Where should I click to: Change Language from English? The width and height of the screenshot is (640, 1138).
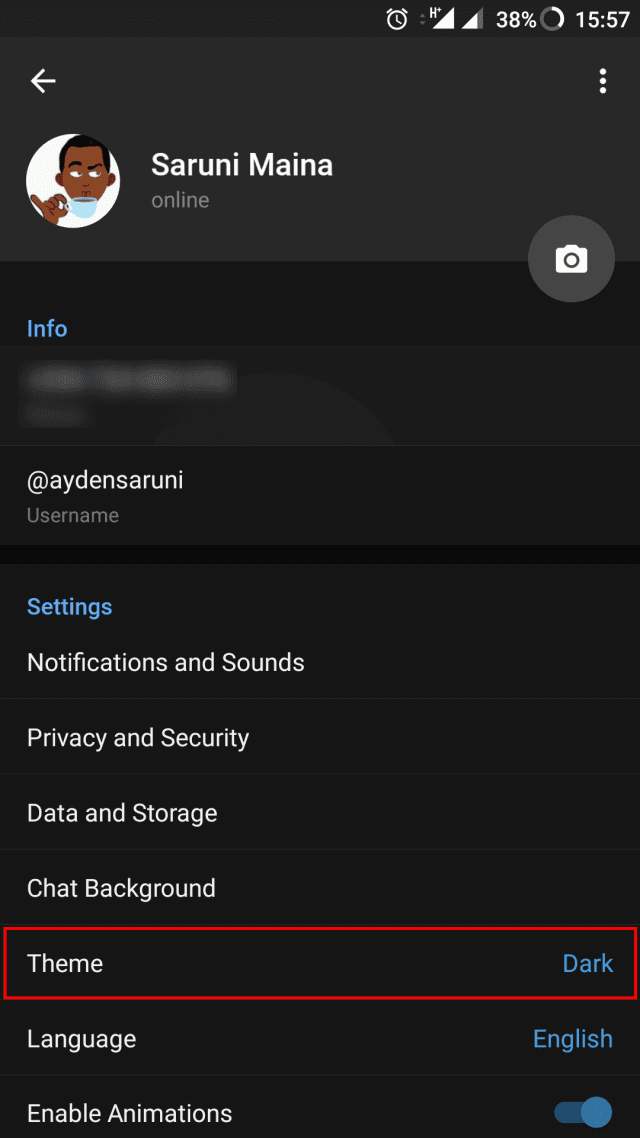tap(320, 1039)
